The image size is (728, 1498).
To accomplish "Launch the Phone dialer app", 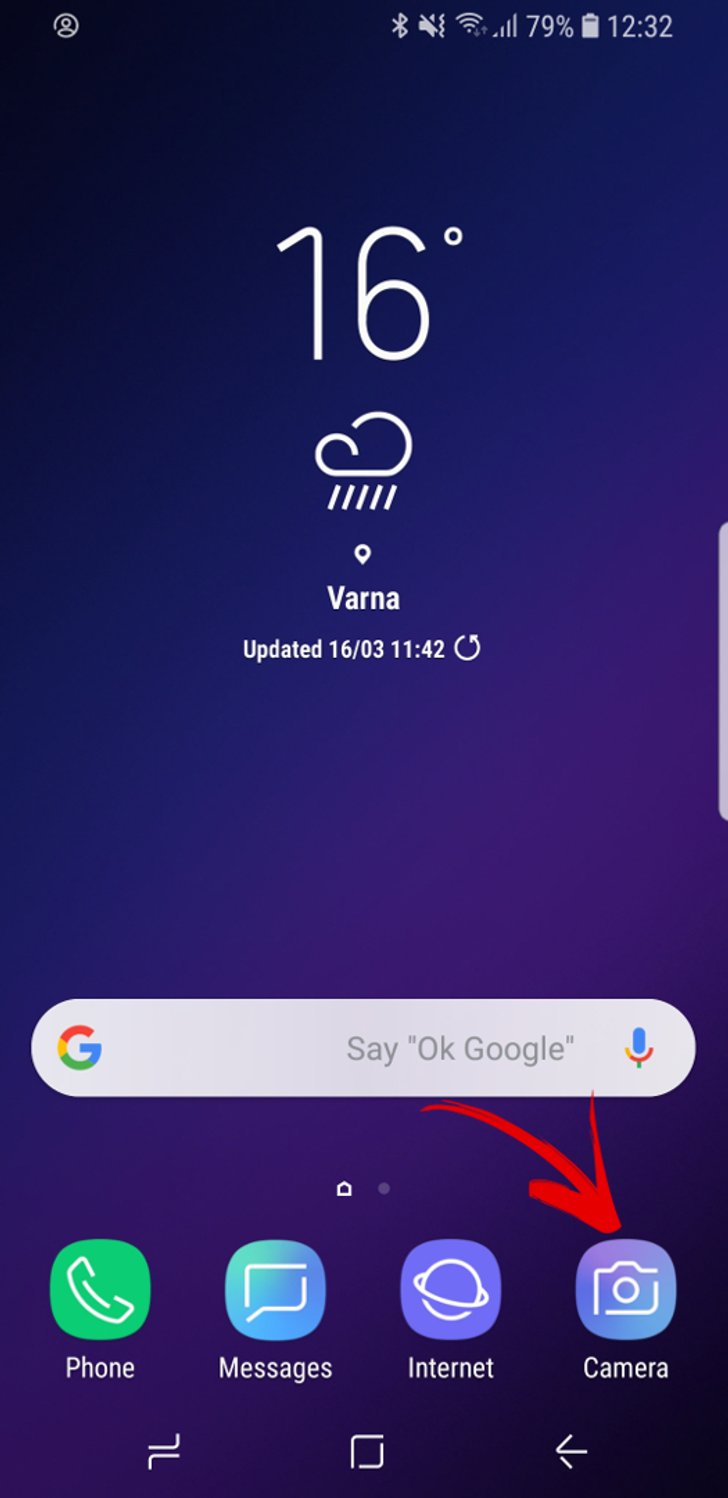I will [100, 1290].
